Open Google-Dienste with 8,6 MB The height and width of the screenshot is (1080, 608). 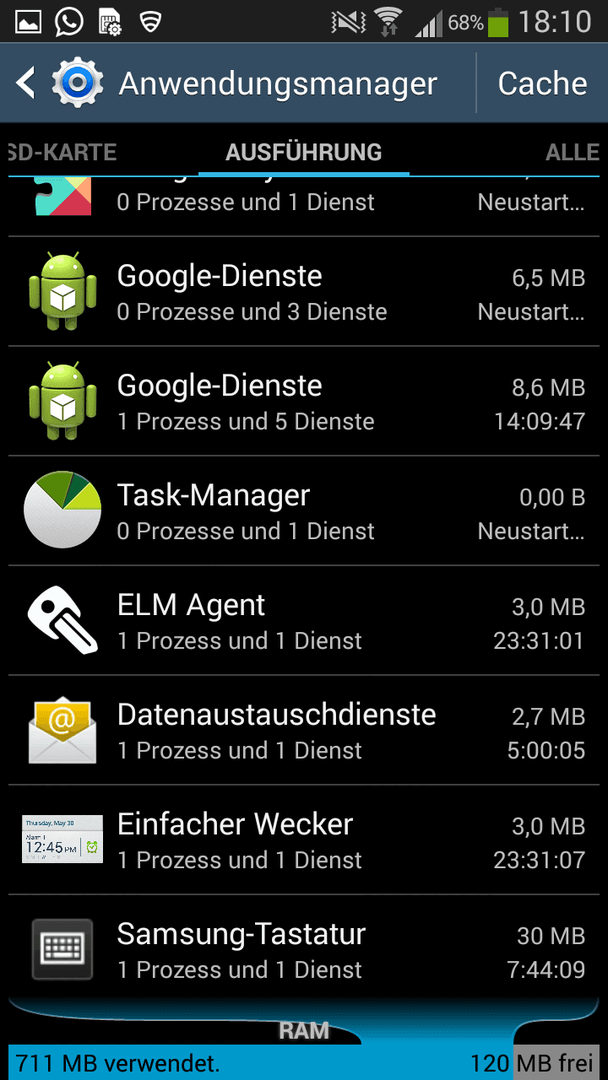[x=304, y=401]
